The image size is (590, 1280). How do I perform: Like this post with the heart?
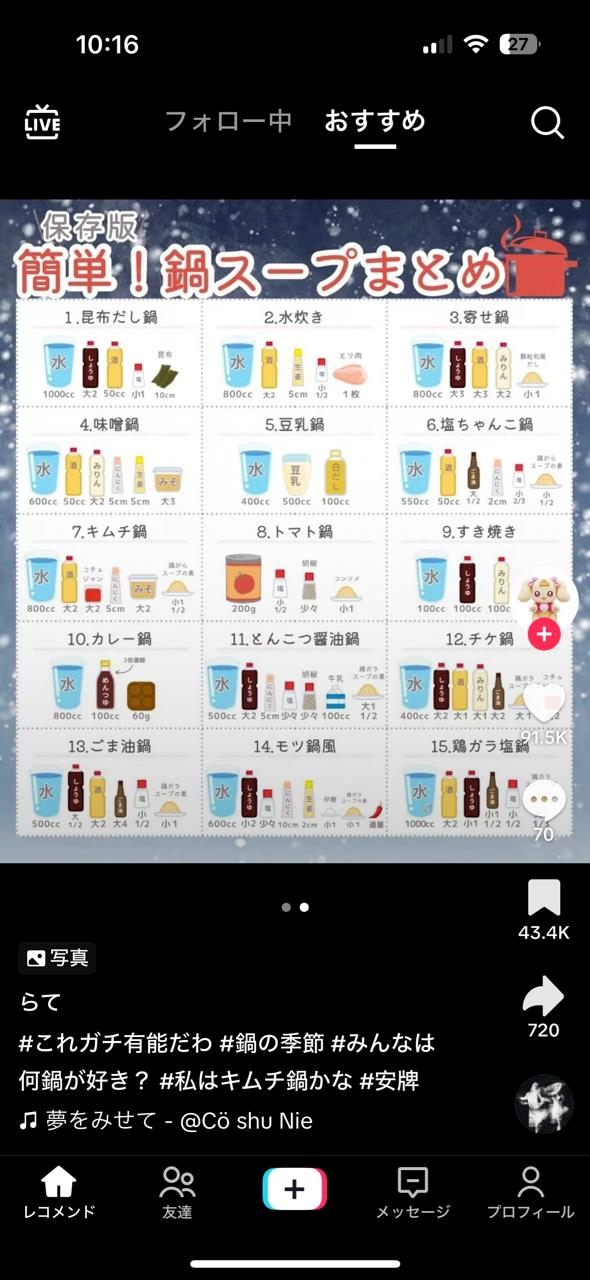click(544, 702)
